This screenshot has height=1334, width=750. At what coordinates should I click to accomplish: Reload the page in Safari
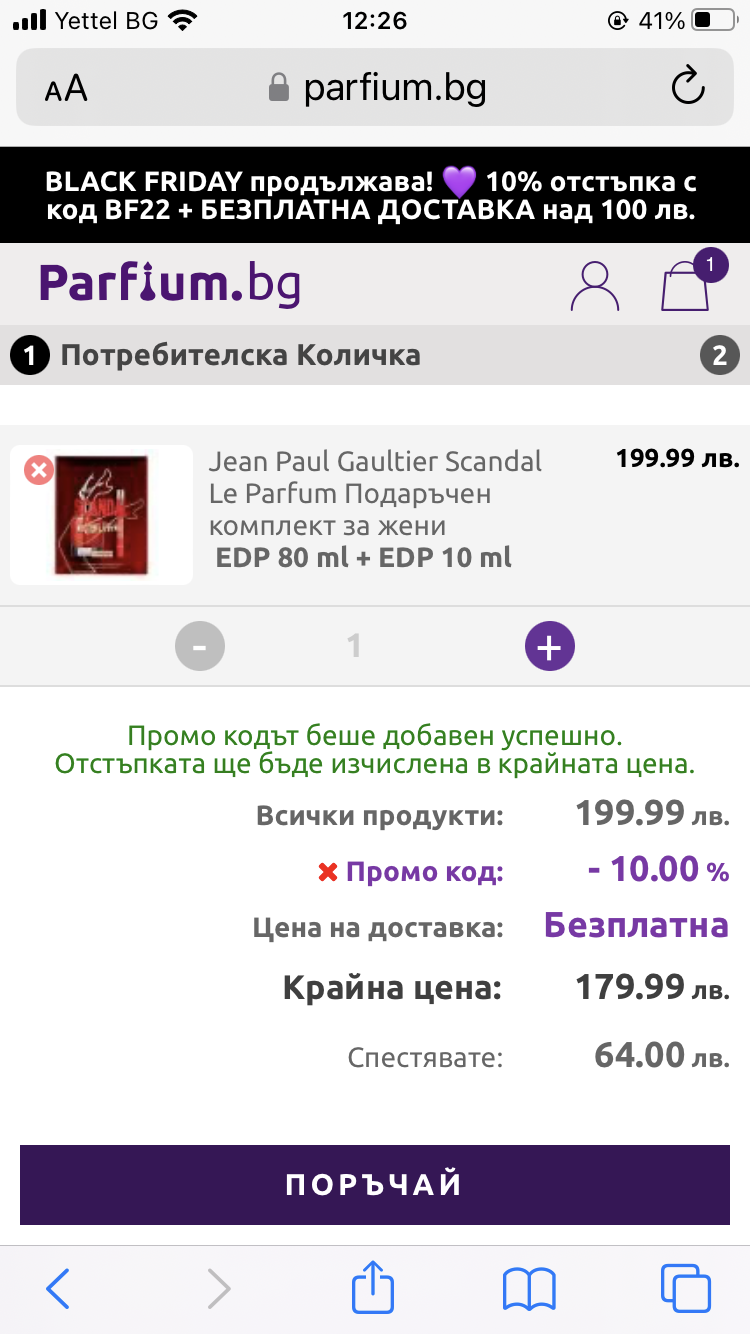(x=688, y=88)
